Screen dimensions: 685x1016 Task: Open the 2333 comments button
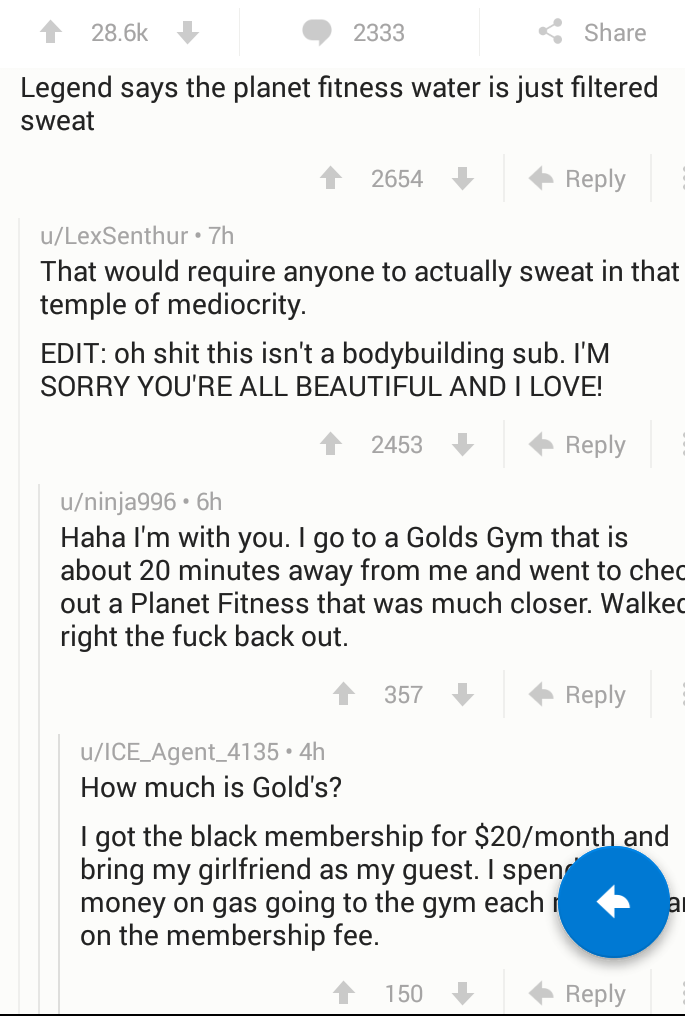(x=355, y=33)
